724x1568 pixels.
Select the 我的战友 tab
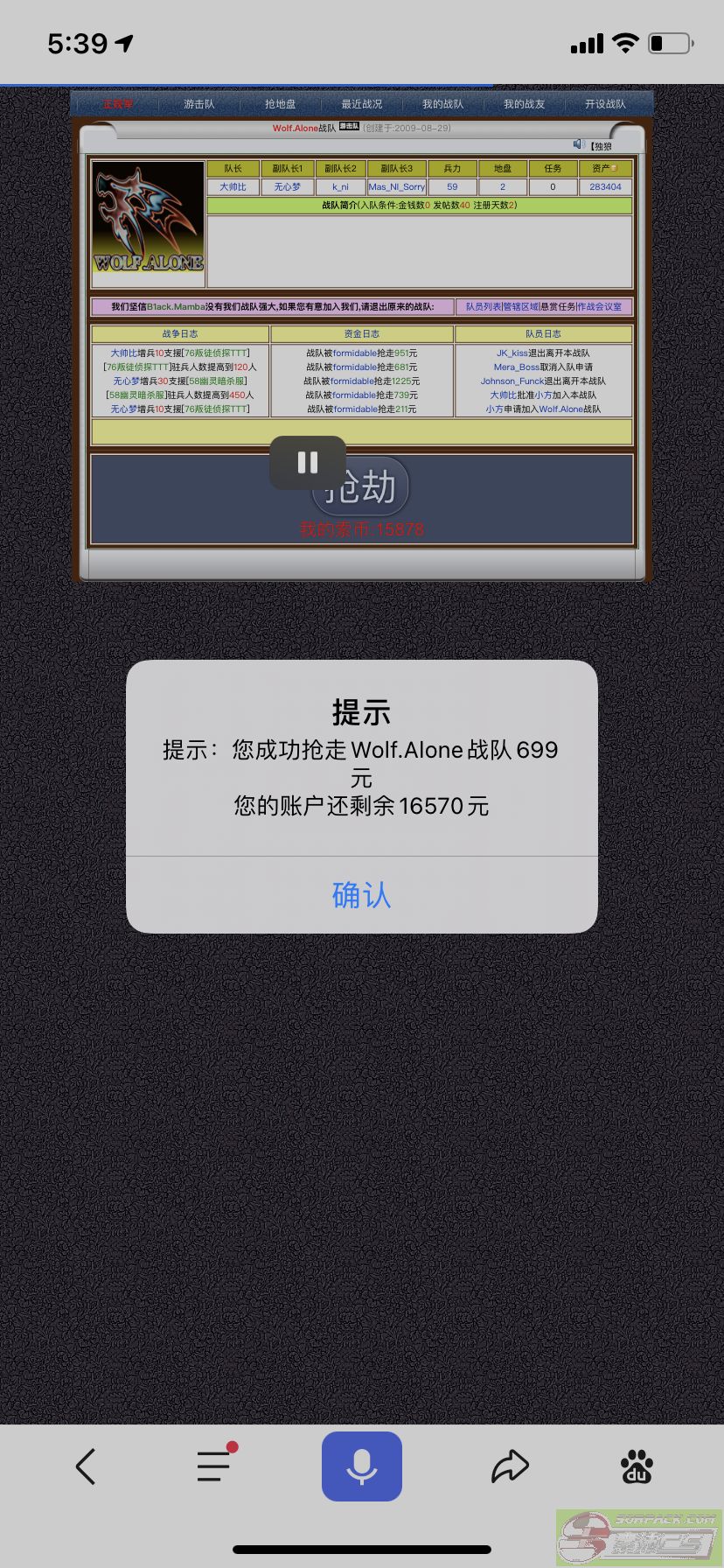[x=524, y=104]
